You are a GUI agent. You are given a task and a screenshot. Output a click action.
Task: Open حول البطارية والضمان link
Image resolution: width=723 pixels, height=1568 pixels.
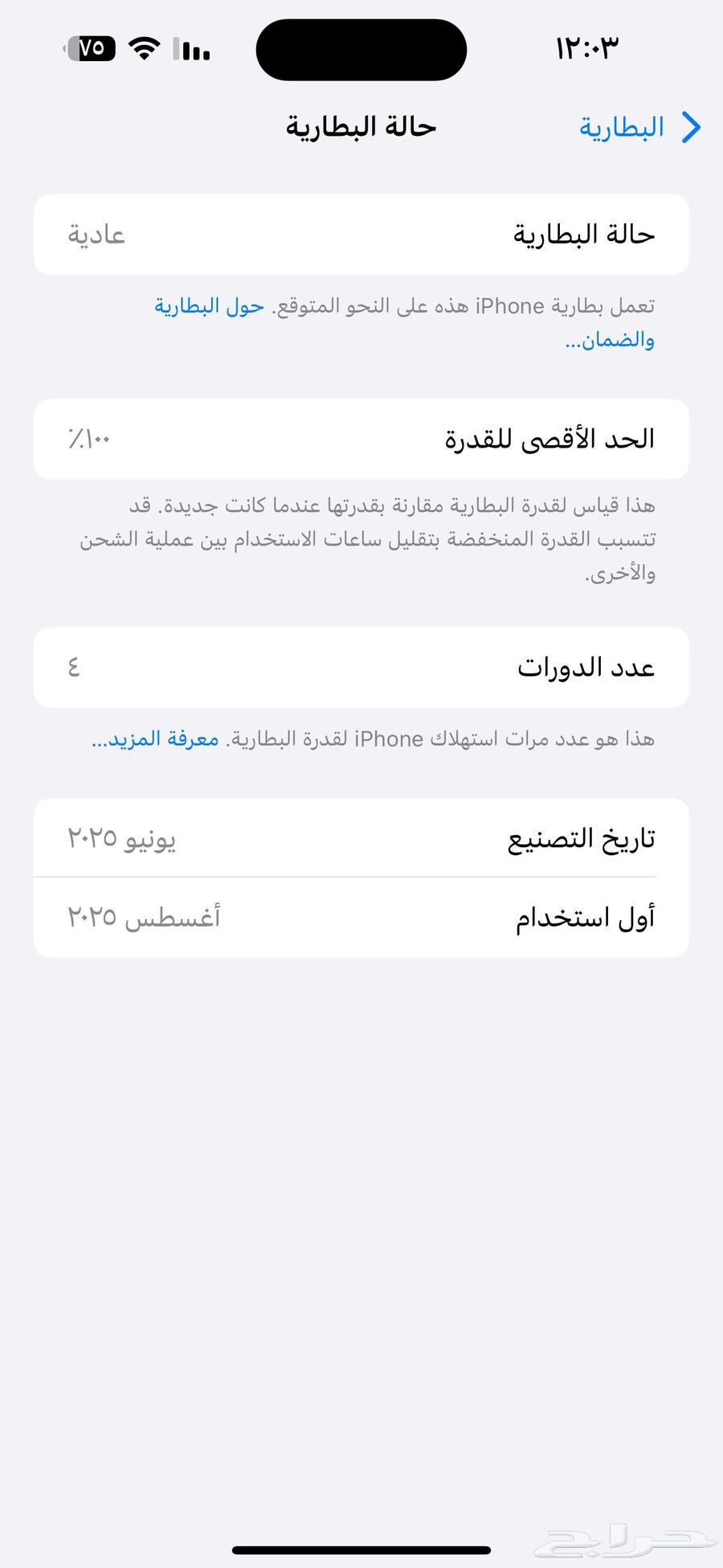pyautogui.click(x=209, y=306)
